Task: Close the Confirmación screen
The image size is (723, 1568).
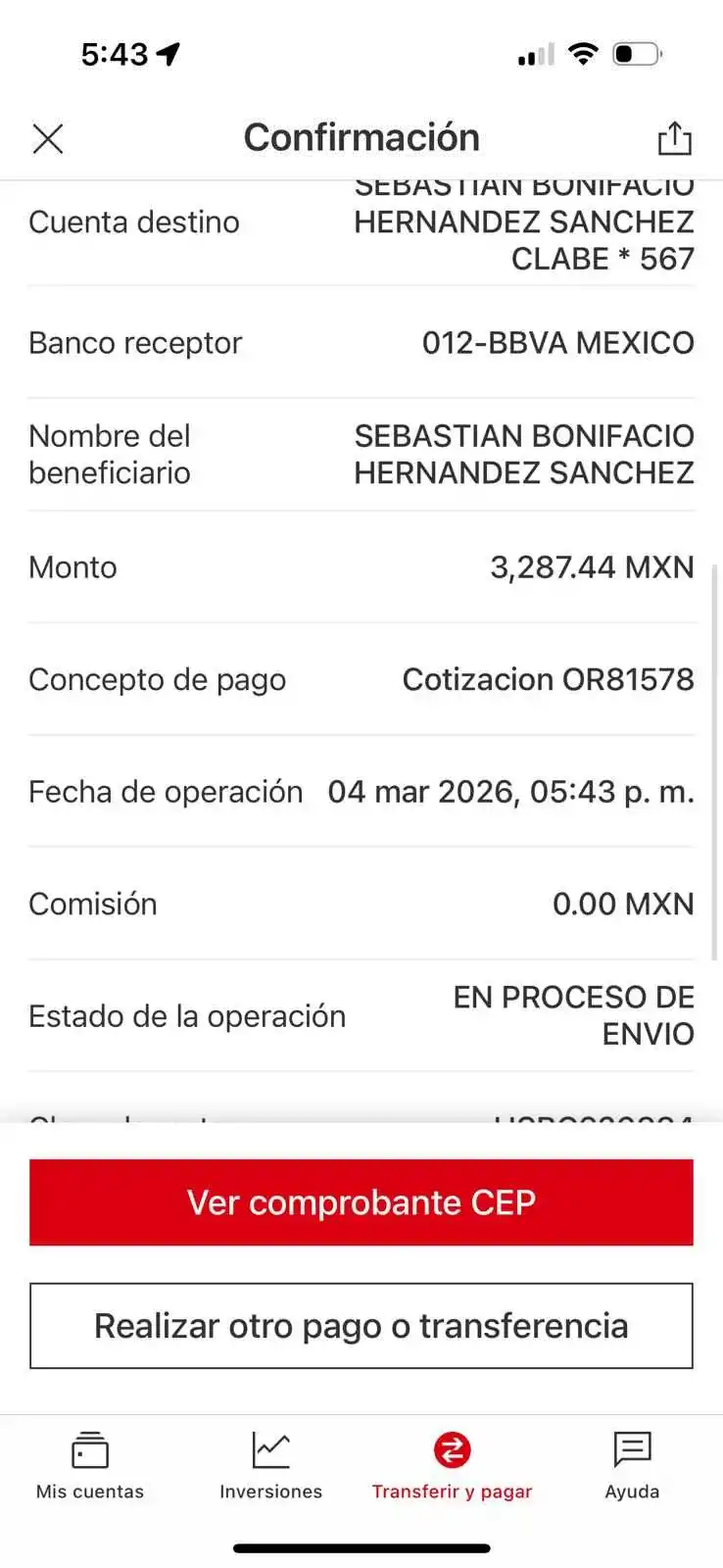Action: tap(48, 138)
